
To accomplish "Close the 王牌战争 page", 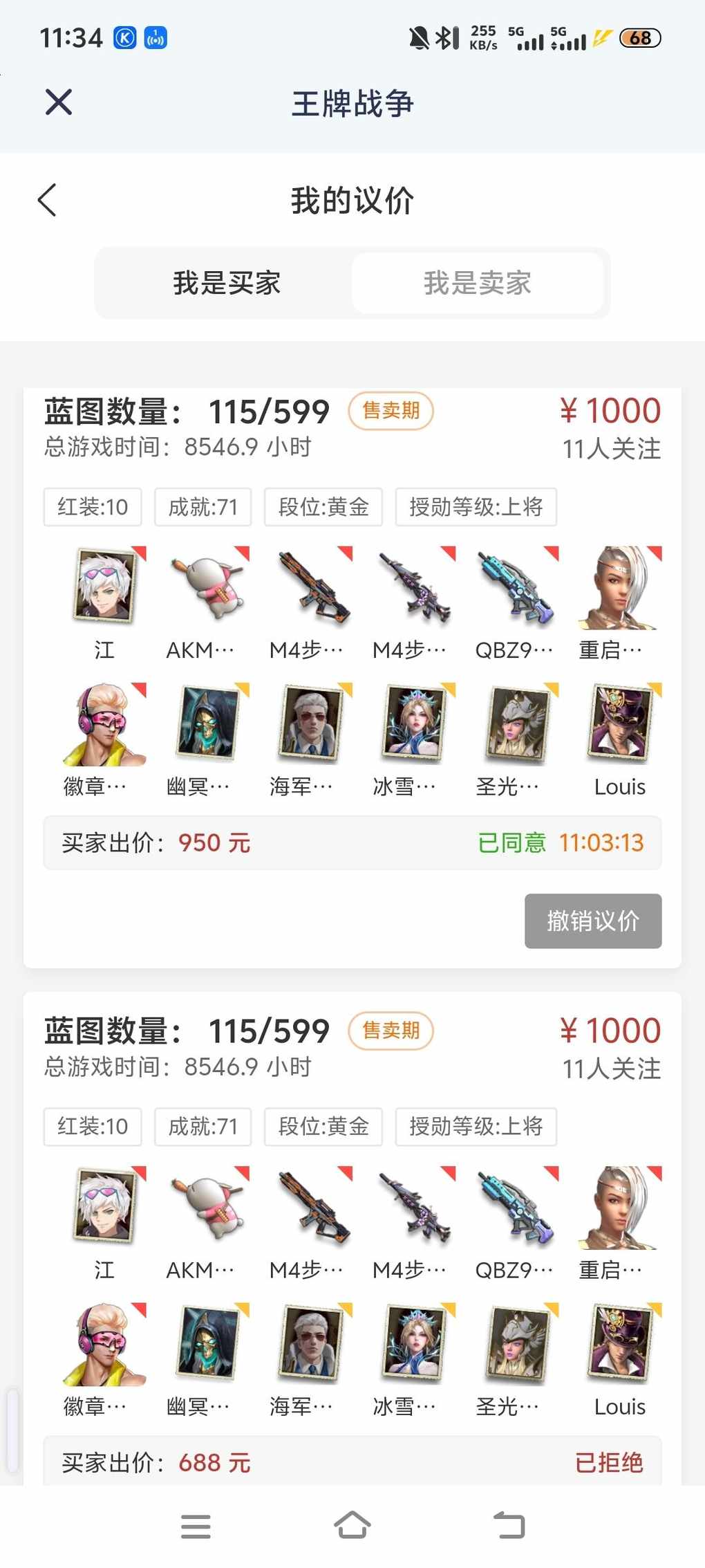I will 59,102.
